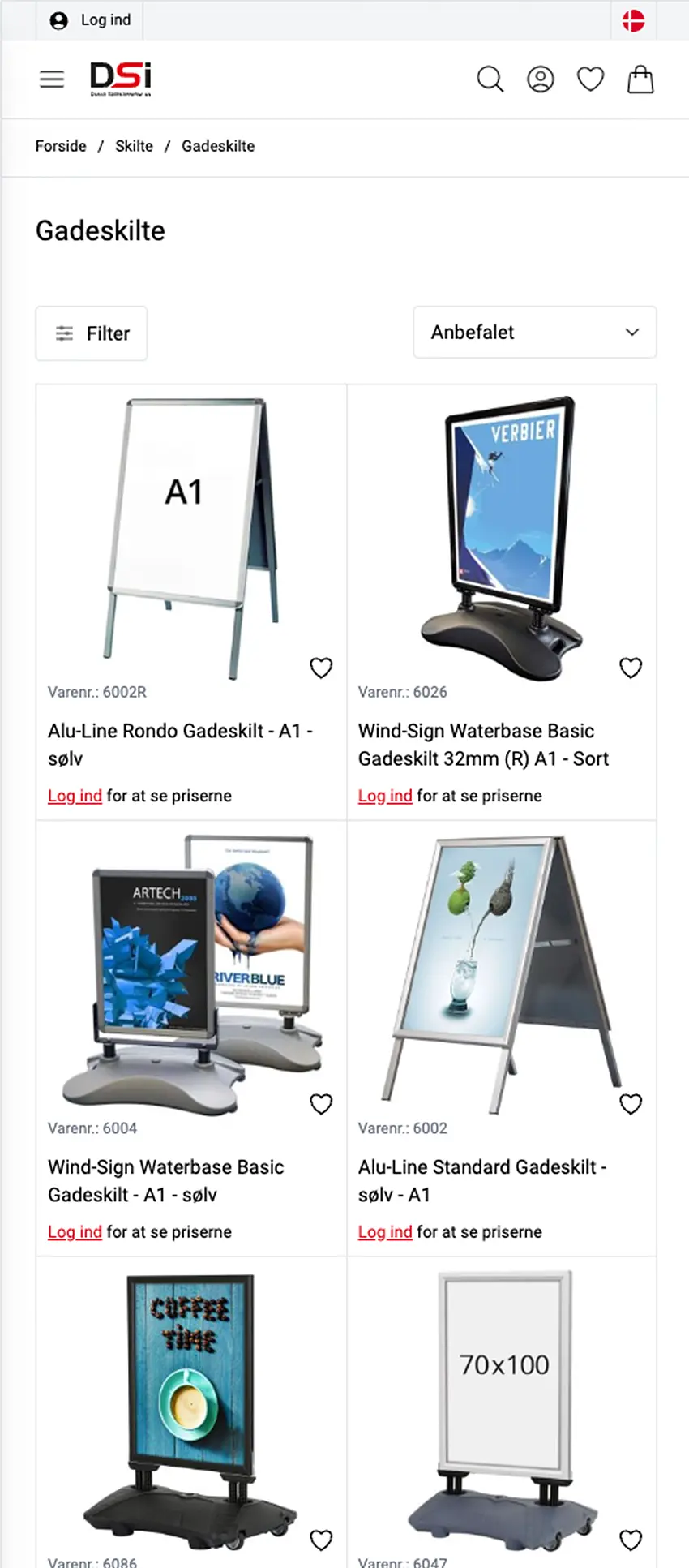Expand the Anbefalet sorting dropdown
The image size is (689, 1568).
(x=535, y=332)
